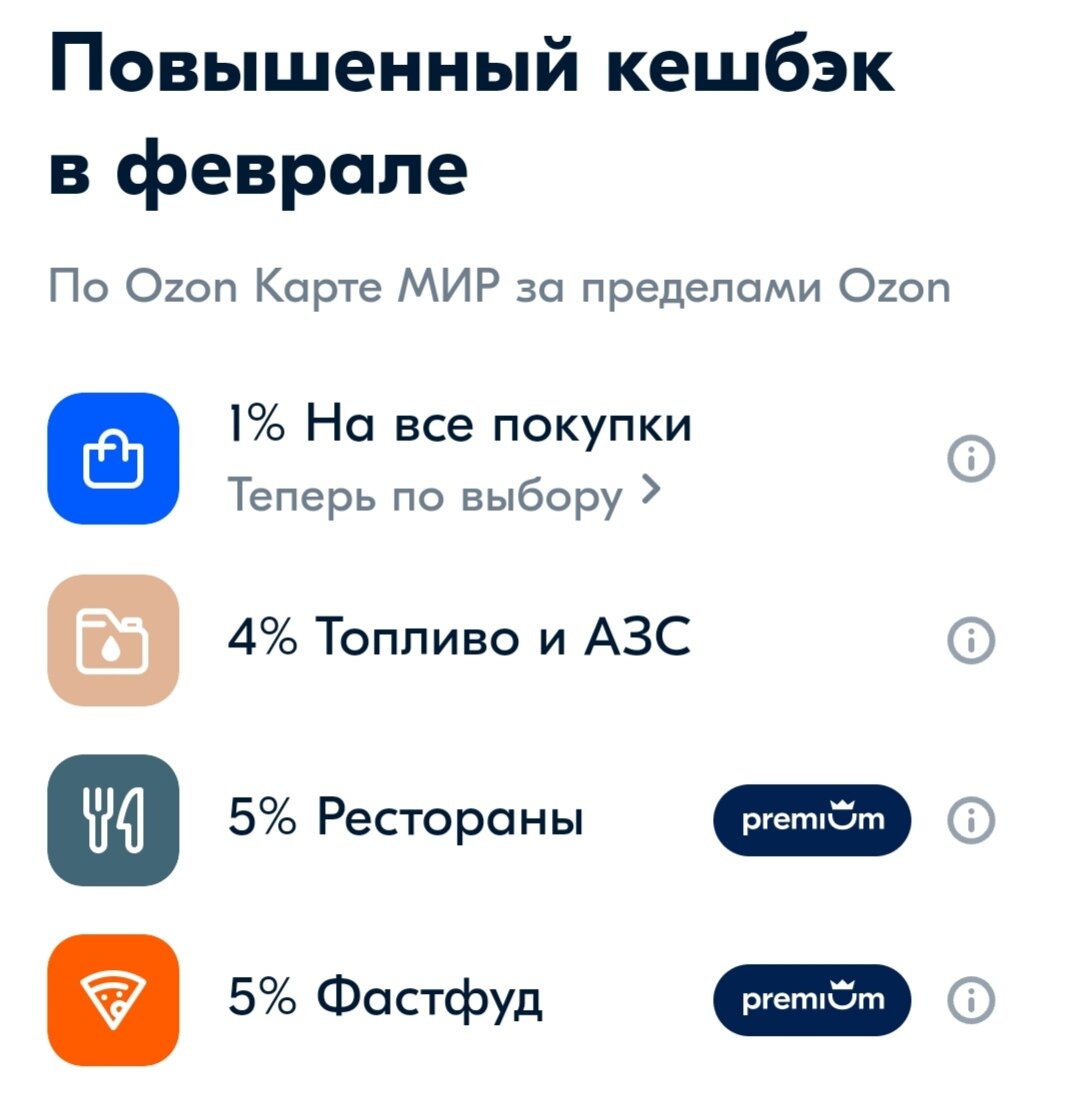
Task: Click the 1% На все покупки label
Action: click(459, 423)
